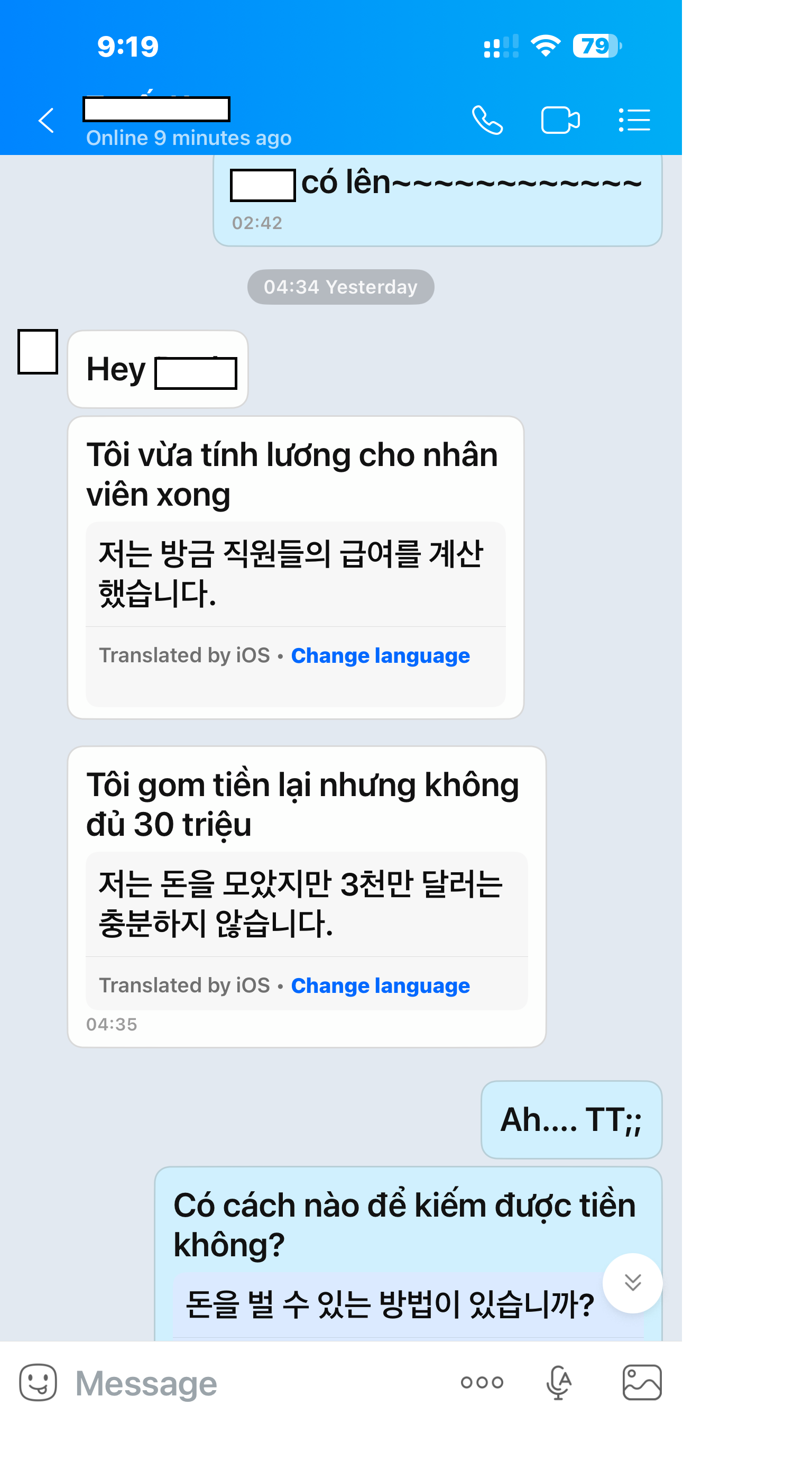
Task: Start a voice call
Action: [487, 121]
